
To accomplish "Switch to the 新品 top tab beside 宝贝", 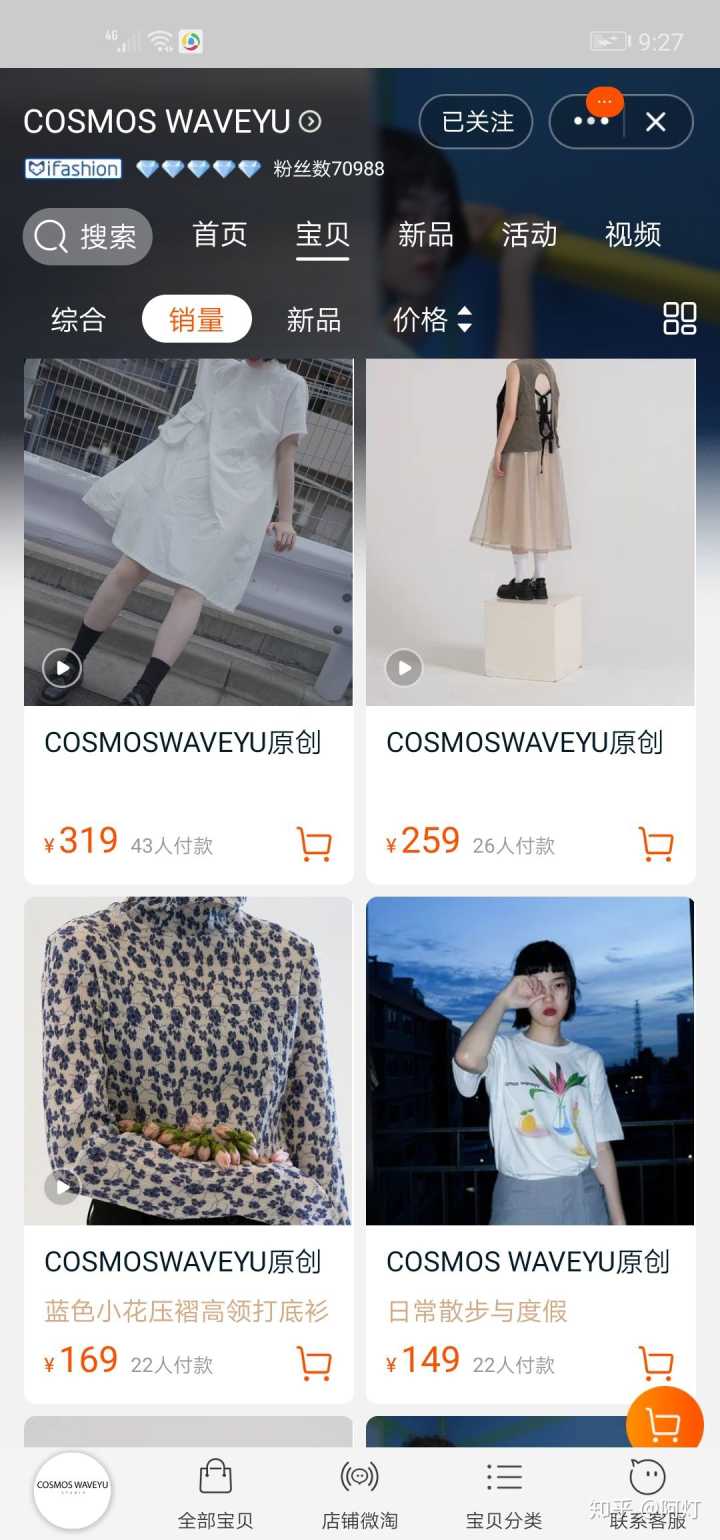I will tap(426, 235).
